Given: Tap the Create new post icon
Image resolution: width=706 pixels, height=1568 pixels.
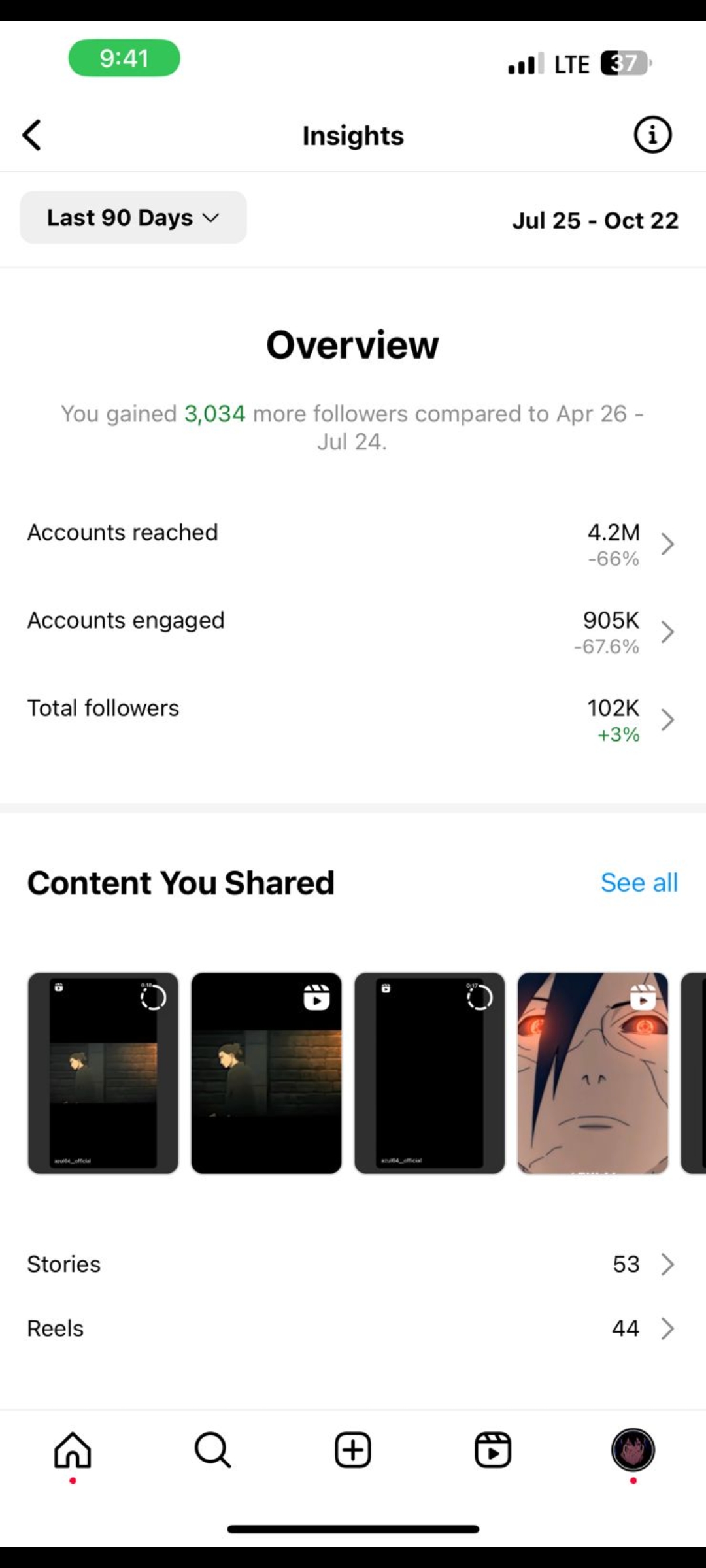Looking at the screenshot, I should pyautogui.click(x=352, y=1450).
